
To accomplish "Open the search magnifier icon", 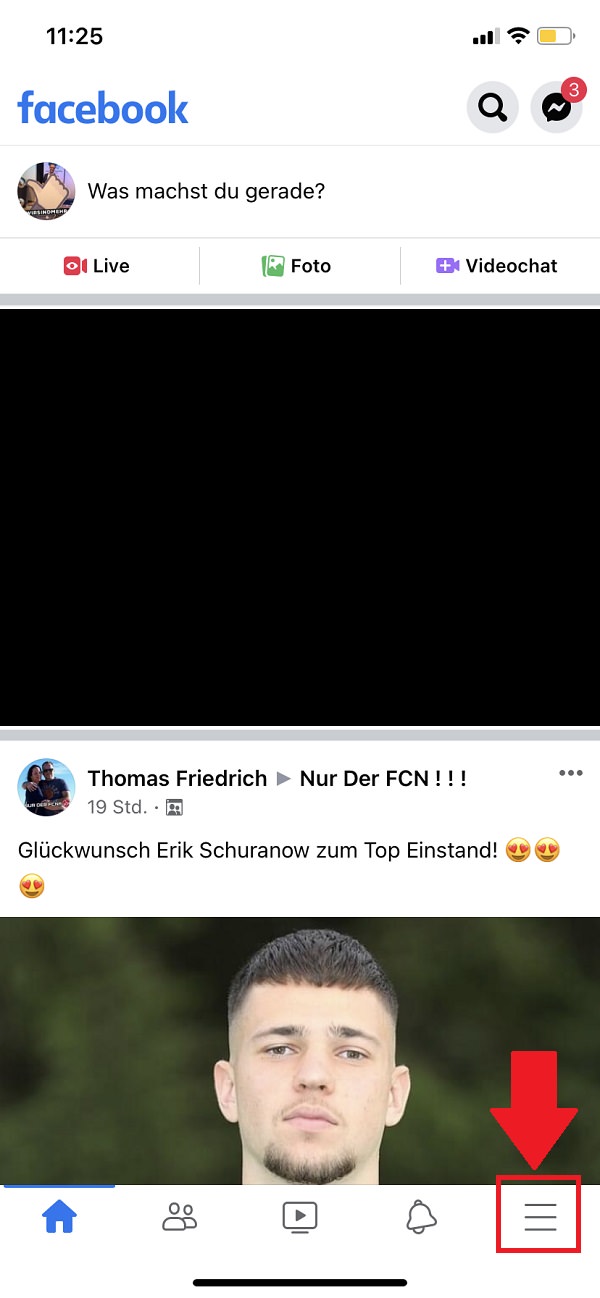I will (x=492, y=107).
